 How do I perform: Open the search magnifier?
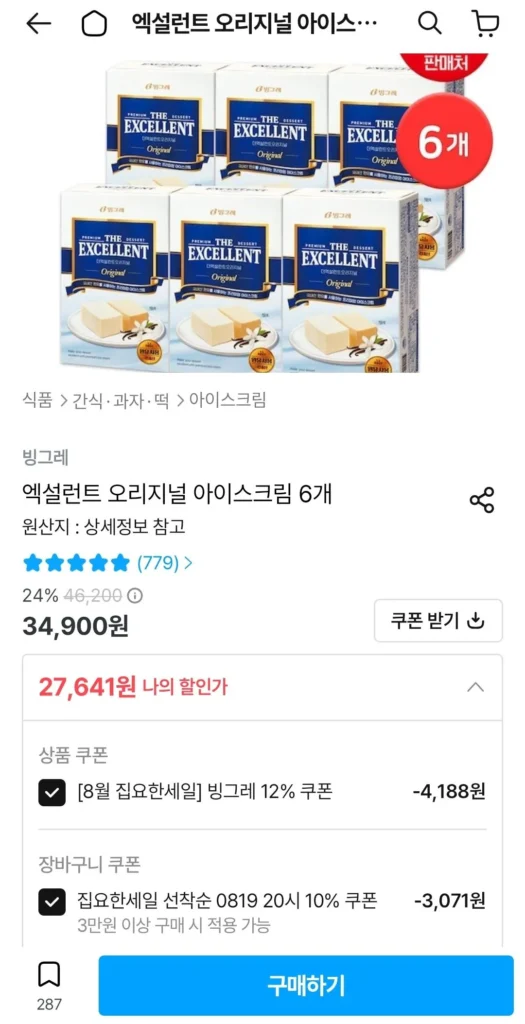[x=429, y=24]
